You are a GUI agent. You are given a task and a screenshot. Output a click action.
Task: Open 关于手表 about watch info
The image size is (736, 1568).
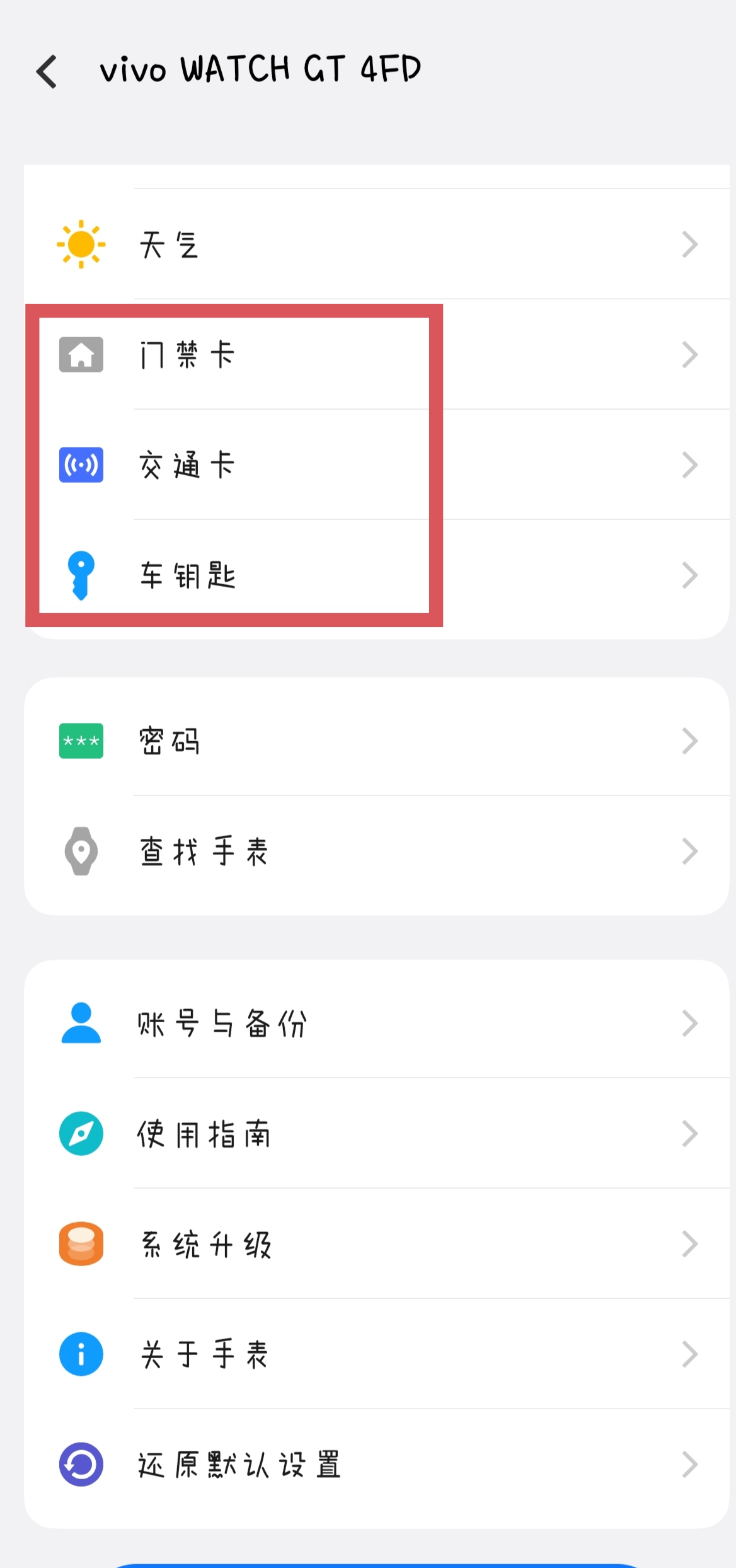click(376, 1354)
